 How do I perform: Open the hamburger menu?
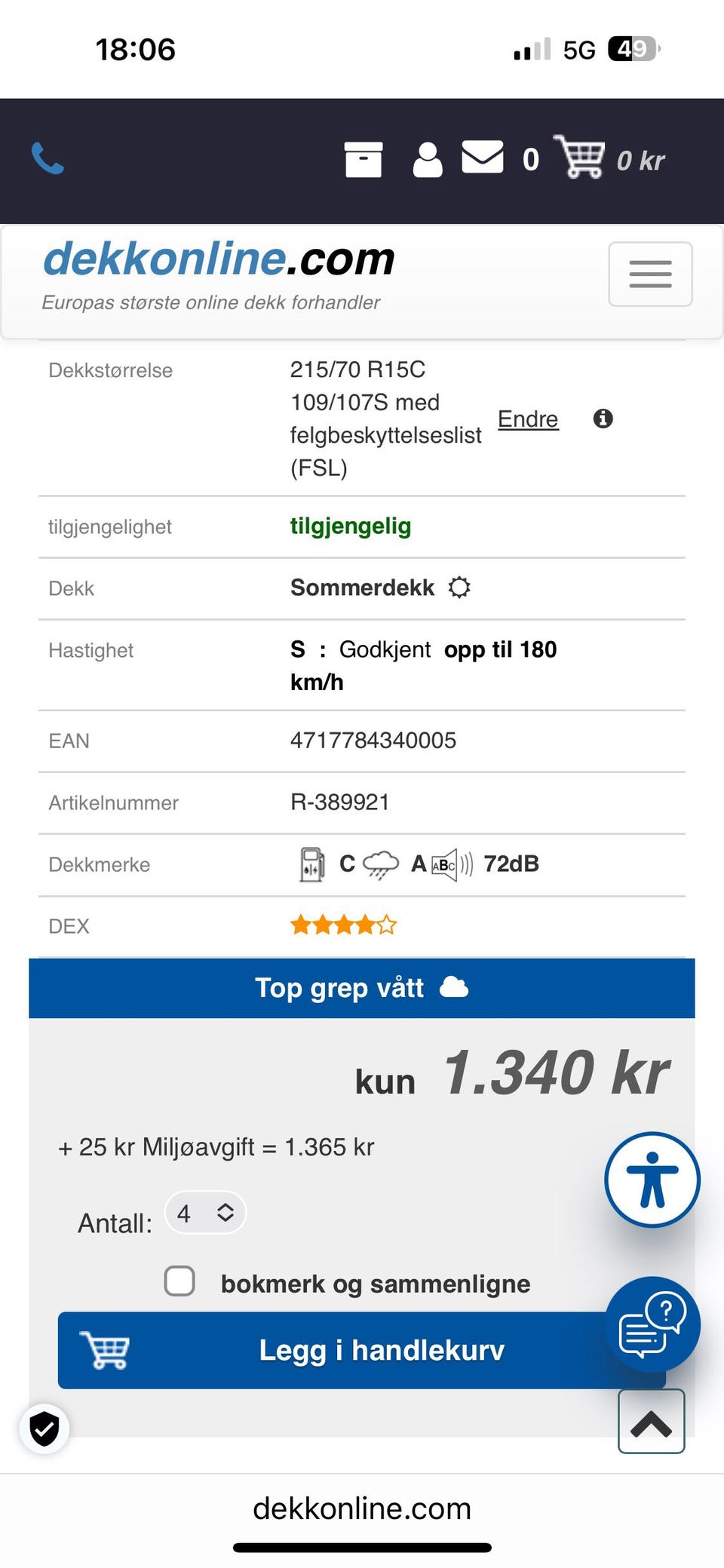point(650,275)
